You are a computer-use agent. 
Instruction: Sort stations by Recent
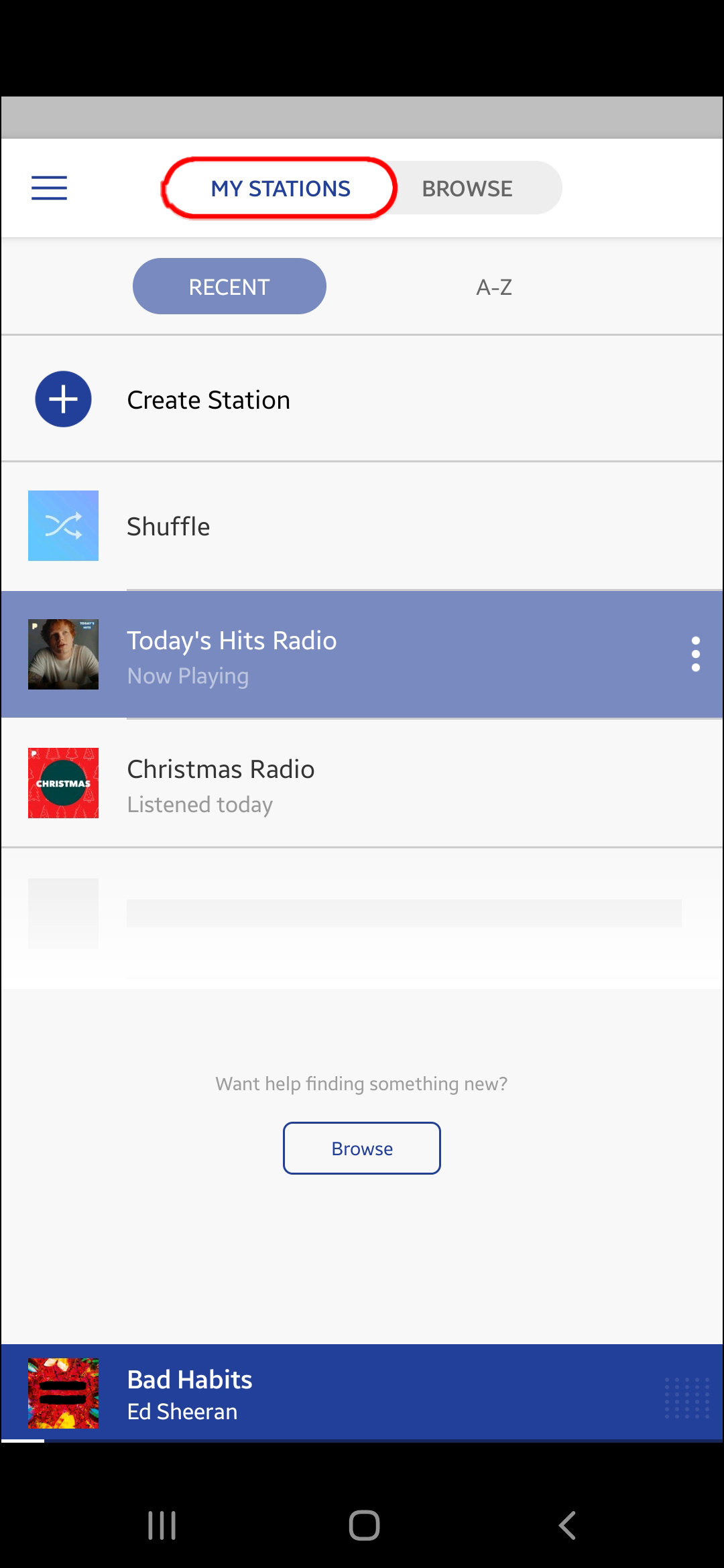[x=229, y=287]
